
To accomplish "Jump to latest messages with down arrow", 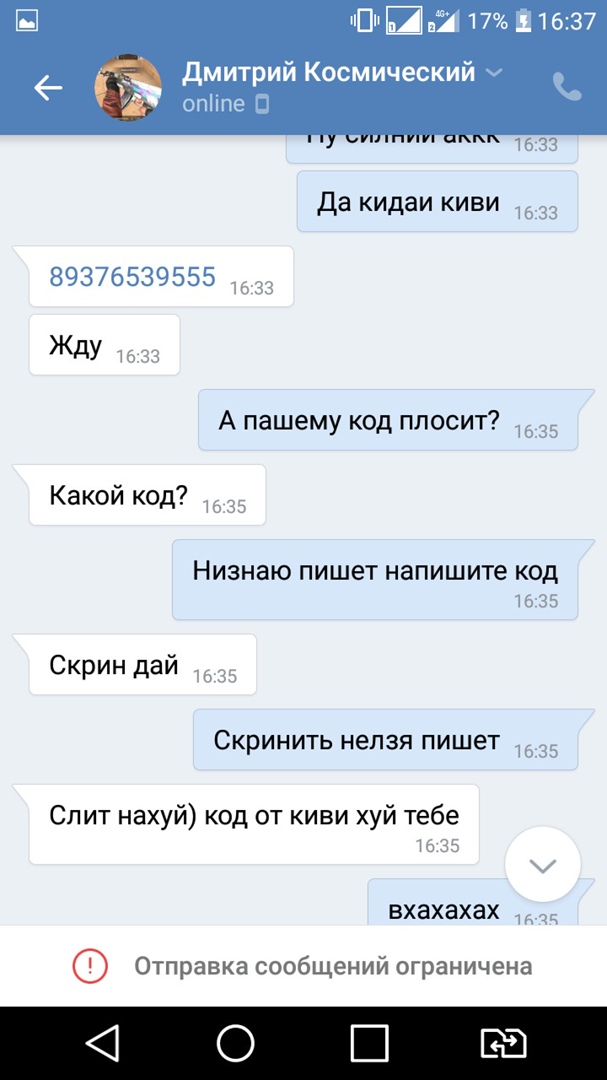I will [x=543, y=866].
